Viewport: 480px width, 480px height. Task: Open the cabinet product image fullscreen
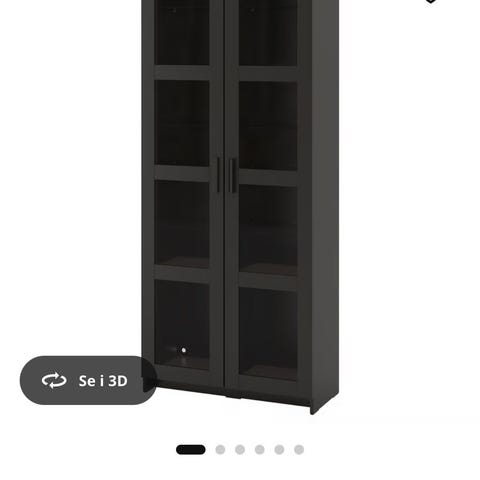tap(241, 207)
